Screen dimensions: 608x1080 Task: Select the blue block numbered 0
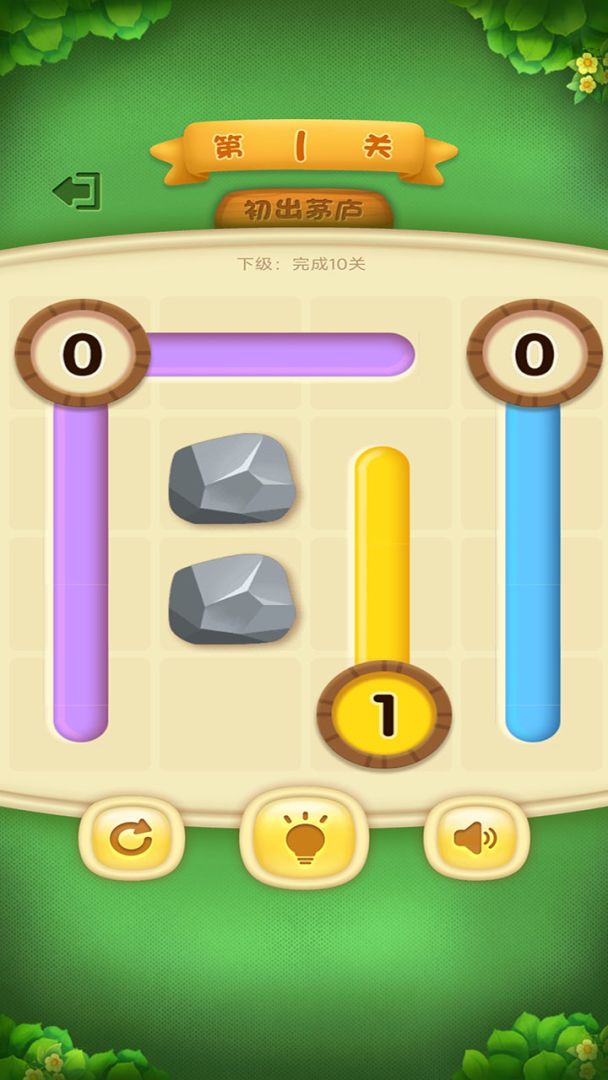534,353
